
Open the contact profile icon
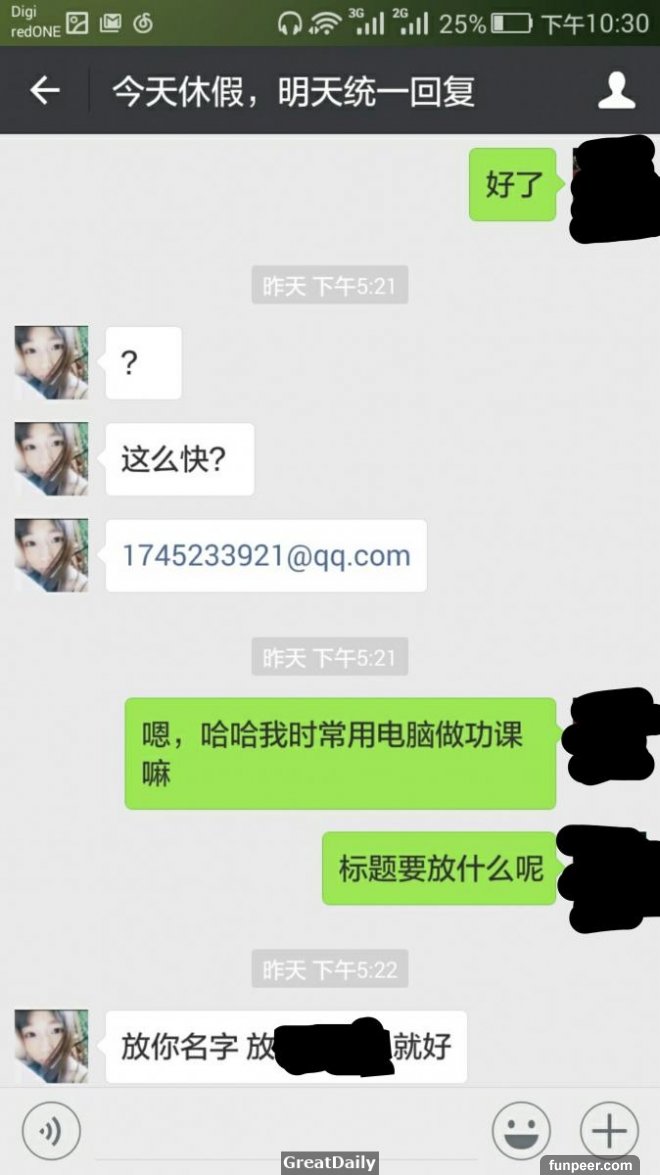pos(616,92)
